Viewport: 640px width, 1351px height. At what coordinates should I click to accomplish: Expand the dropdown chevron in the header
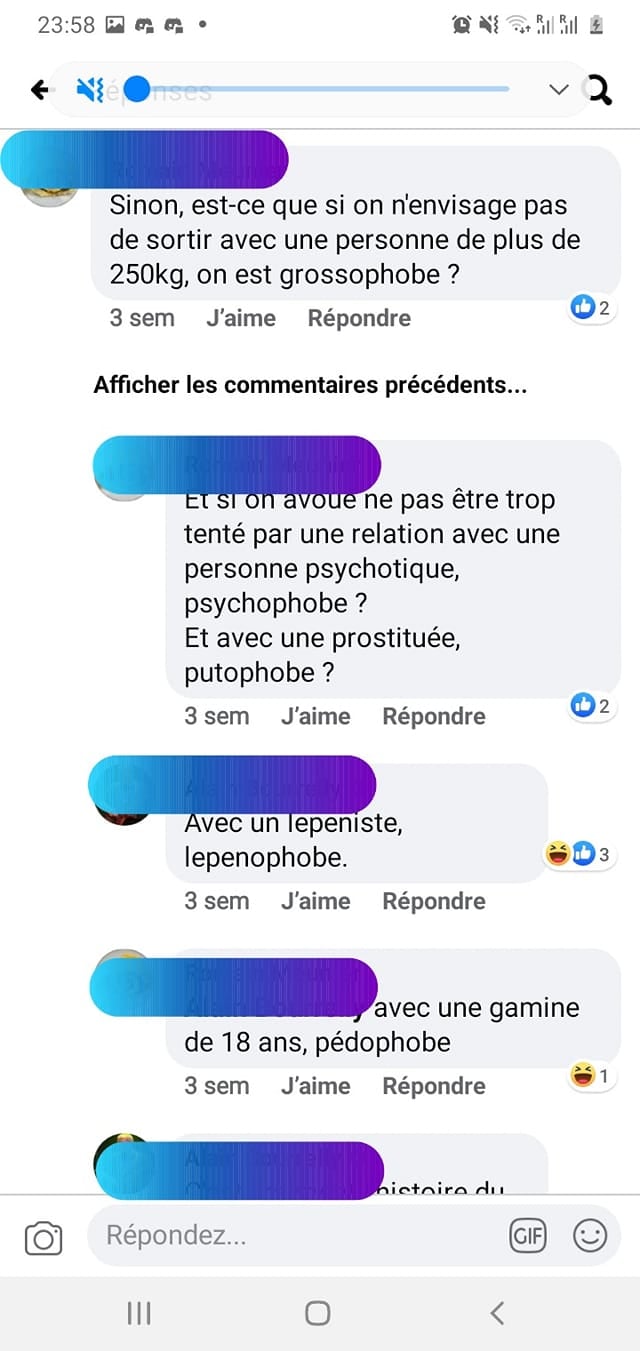[x=559, y=90]
